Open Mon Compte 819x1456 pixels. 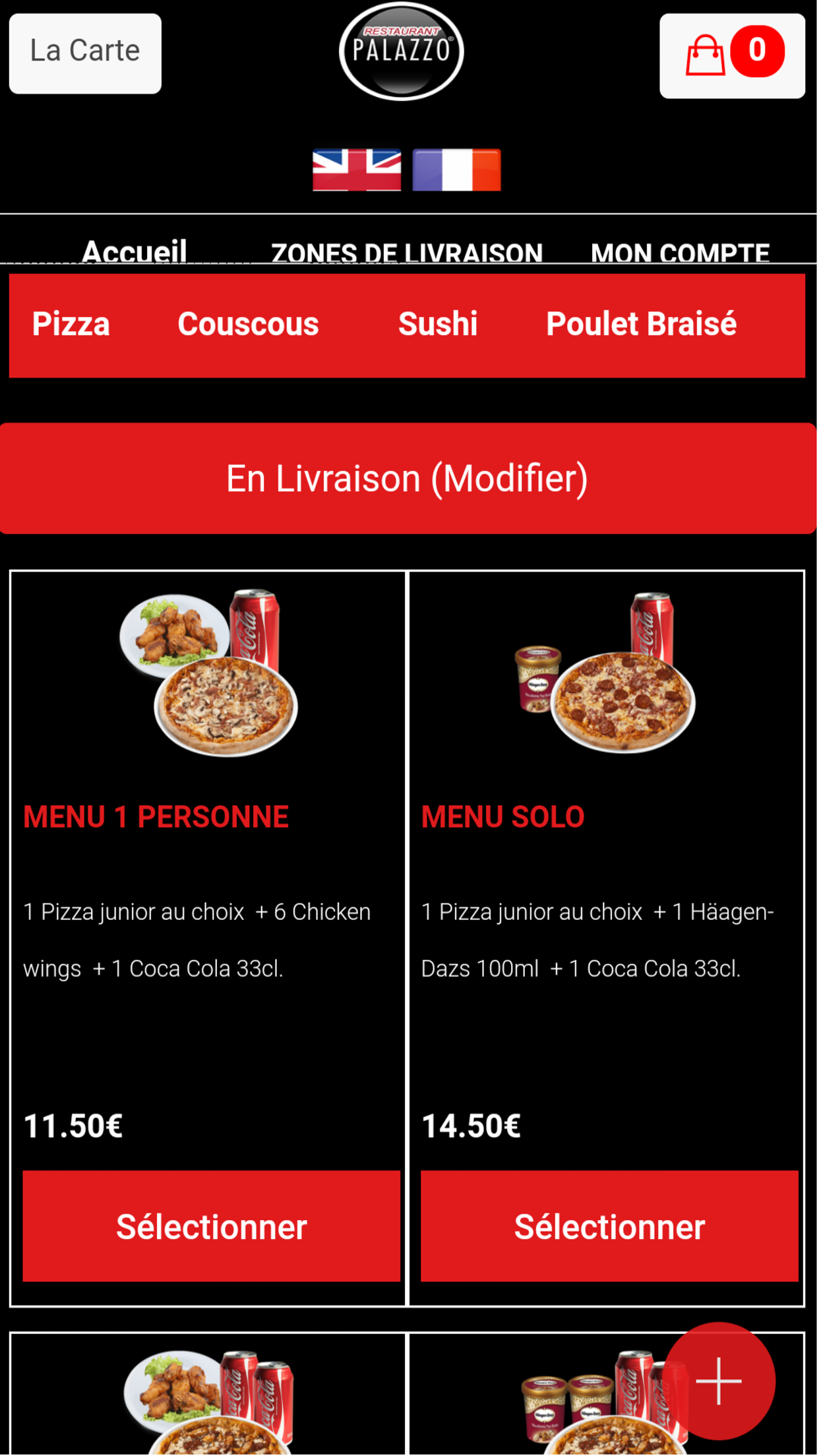(x=680, y=253)
